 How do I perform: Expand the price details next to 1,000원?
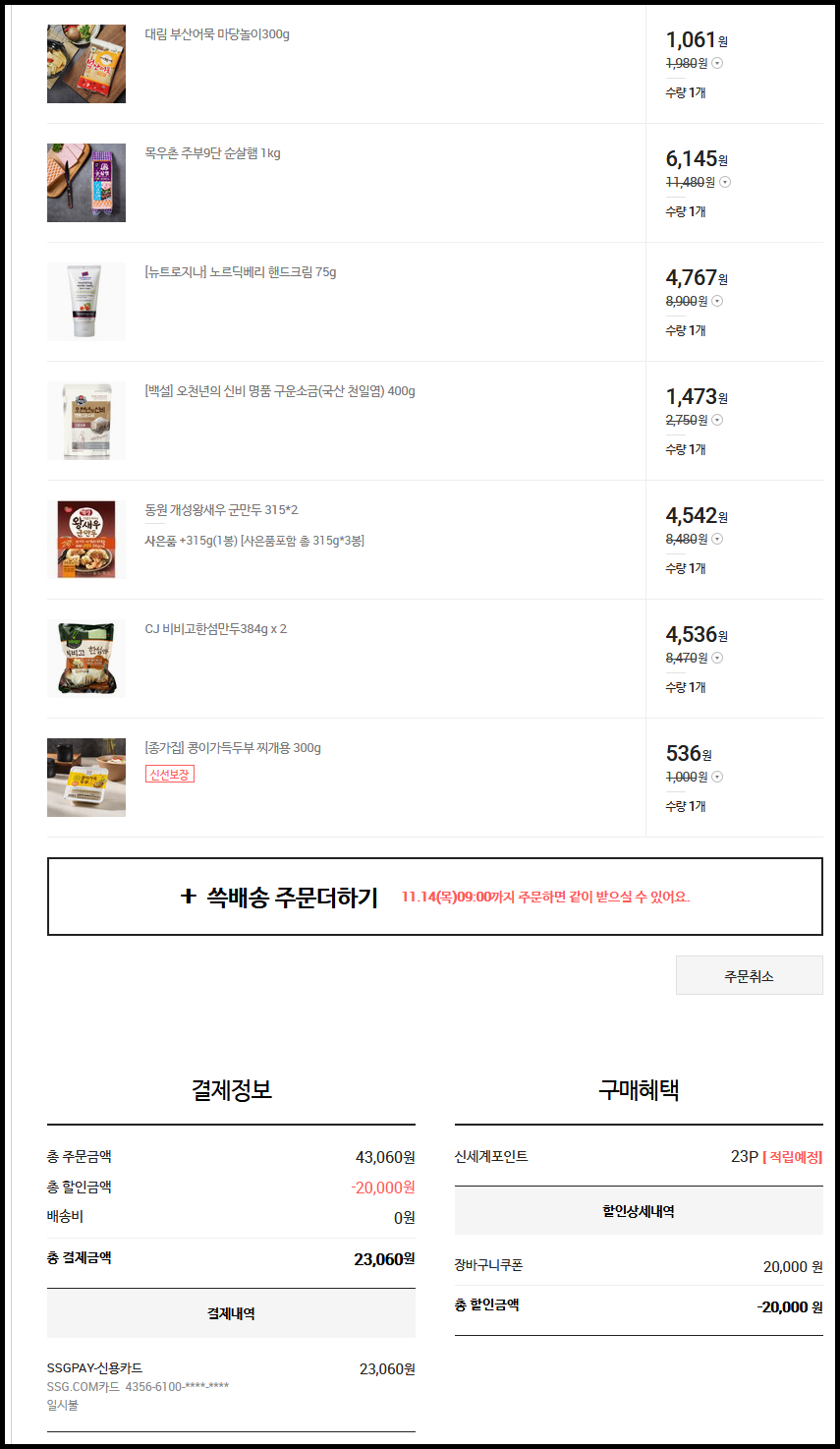717,777
